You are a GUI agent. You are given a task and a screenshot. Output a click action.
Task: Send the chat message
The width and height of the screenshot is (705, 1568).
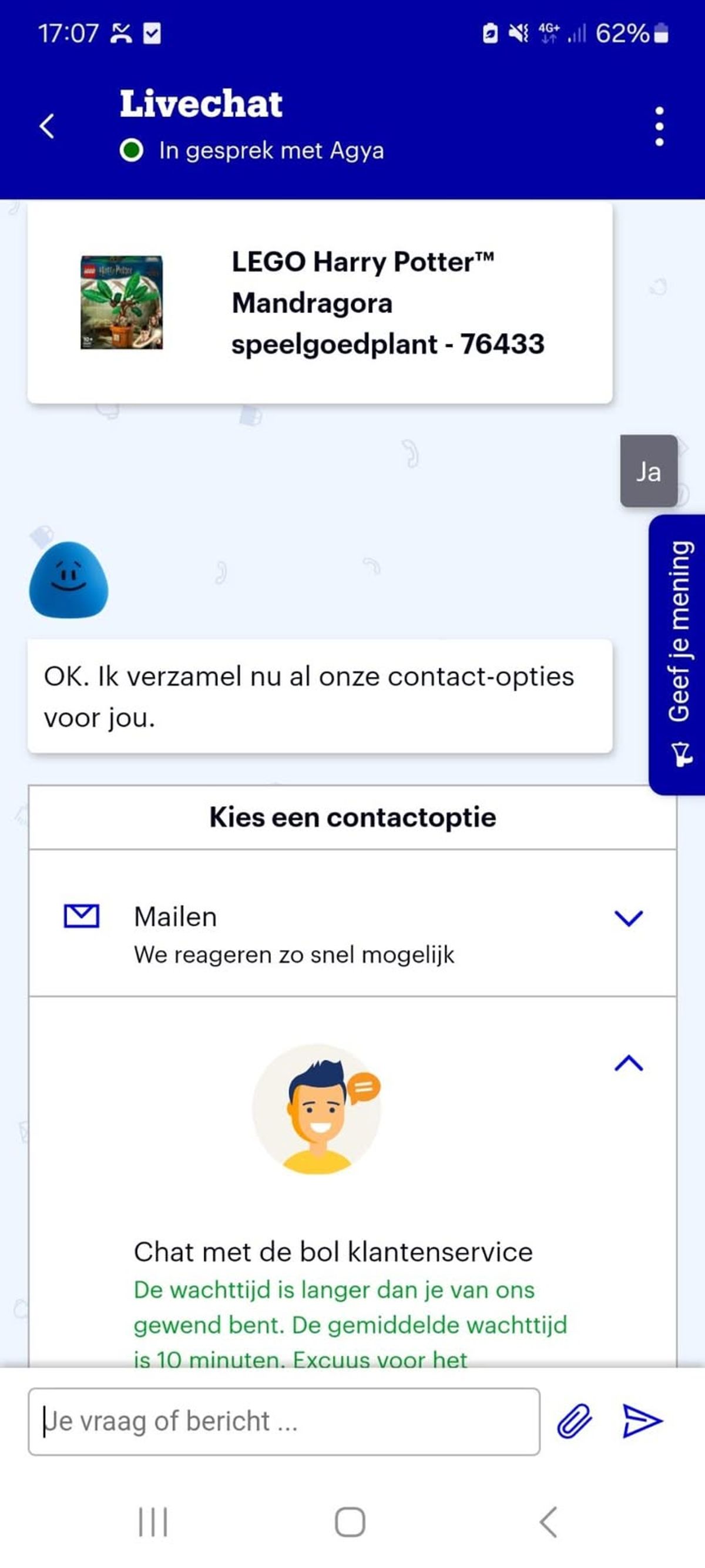tap(642, 1421)
